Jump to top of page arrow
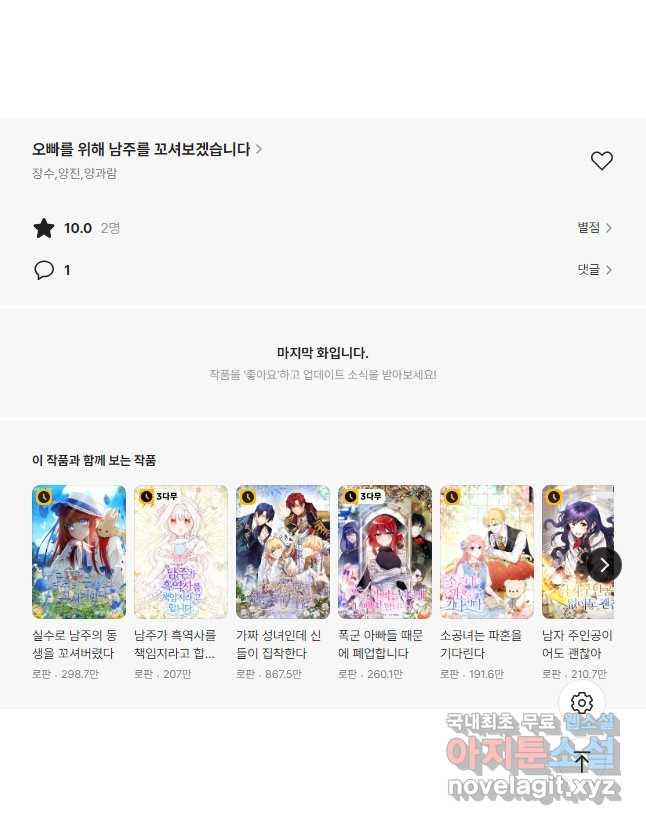The height and width of the screenshot is (825, 646). click(x=582, y=762)
